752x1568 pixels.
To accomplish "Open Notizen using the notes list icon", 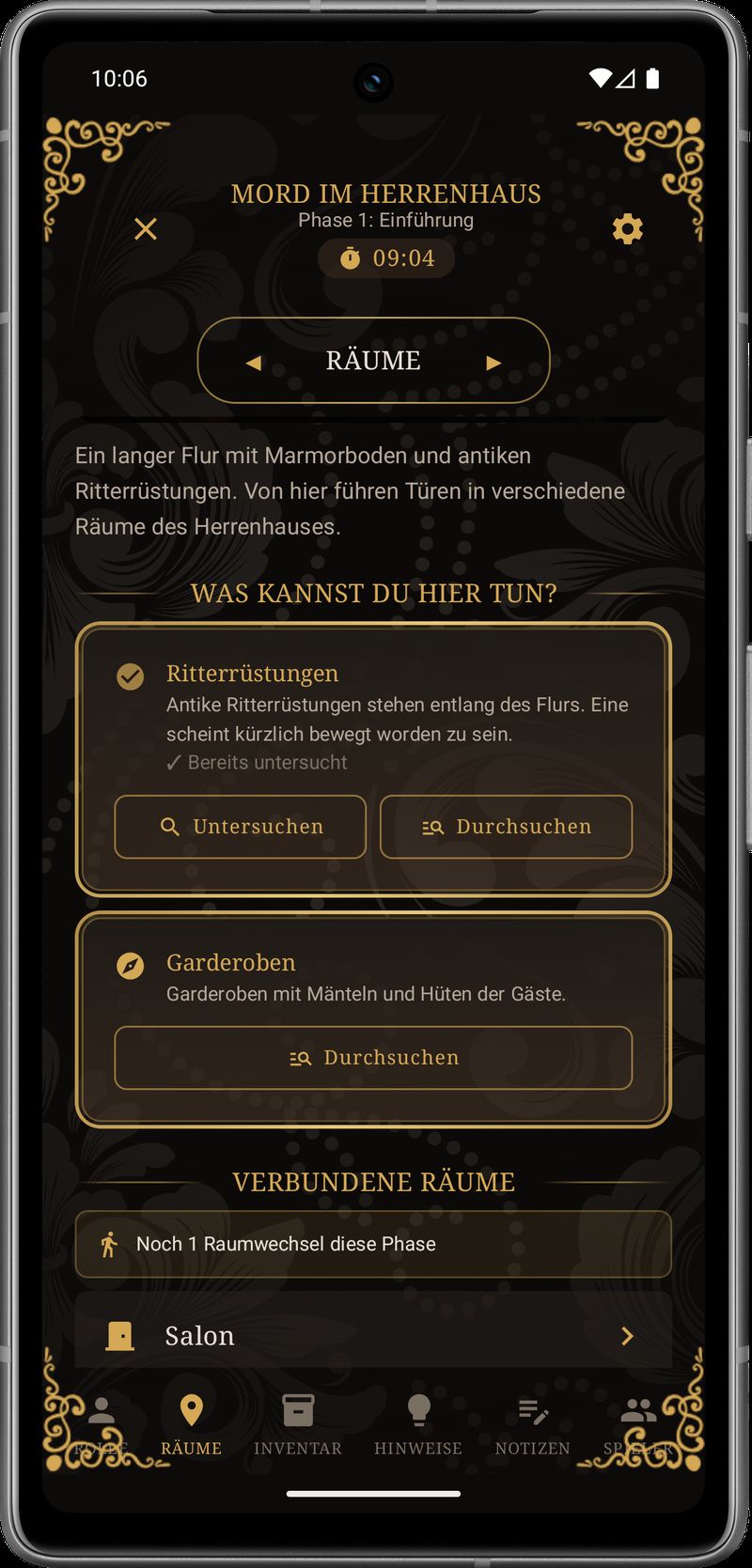I will coord(532,1409).
